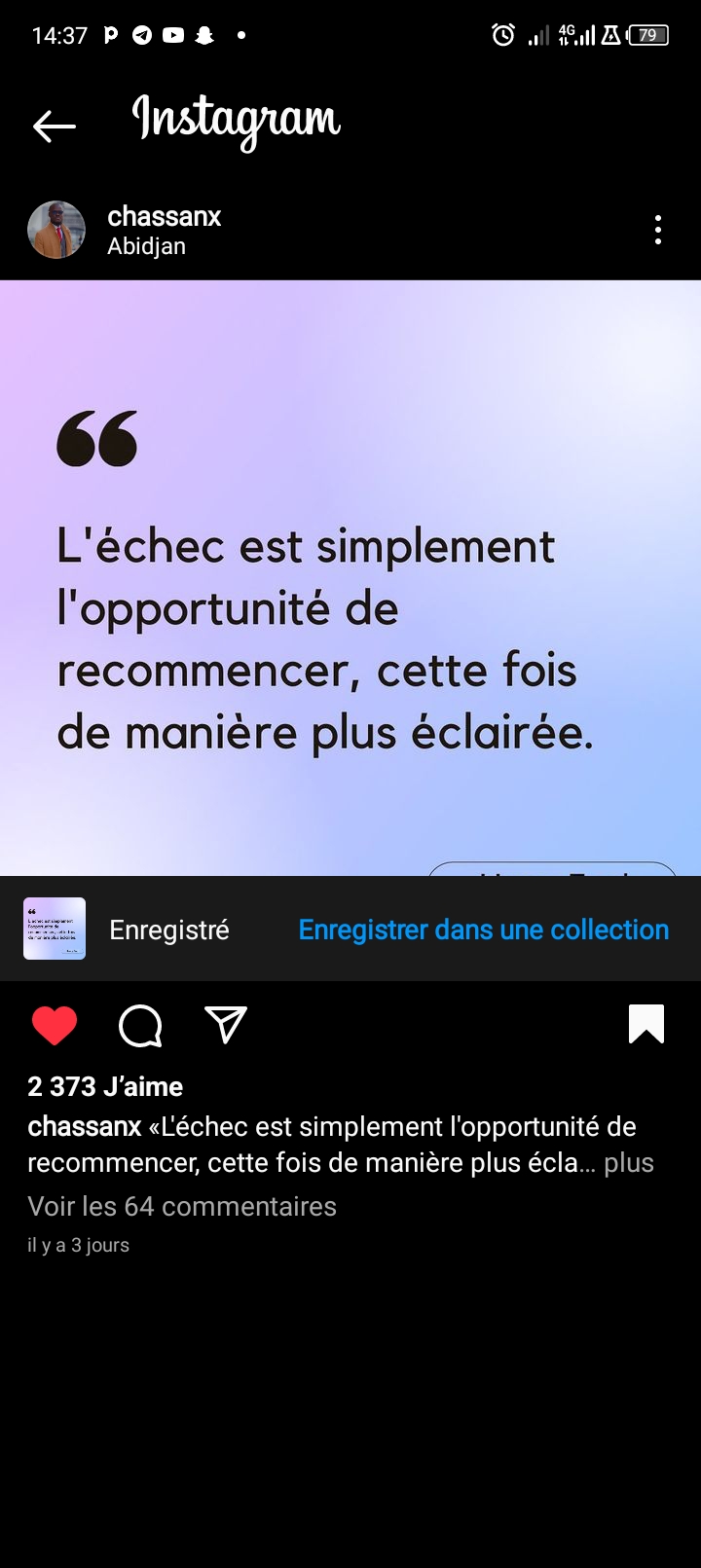Viewport: 701px width, 1568px height.
Task: Open the chassanx username in post header
Action: tap(164, 216)
